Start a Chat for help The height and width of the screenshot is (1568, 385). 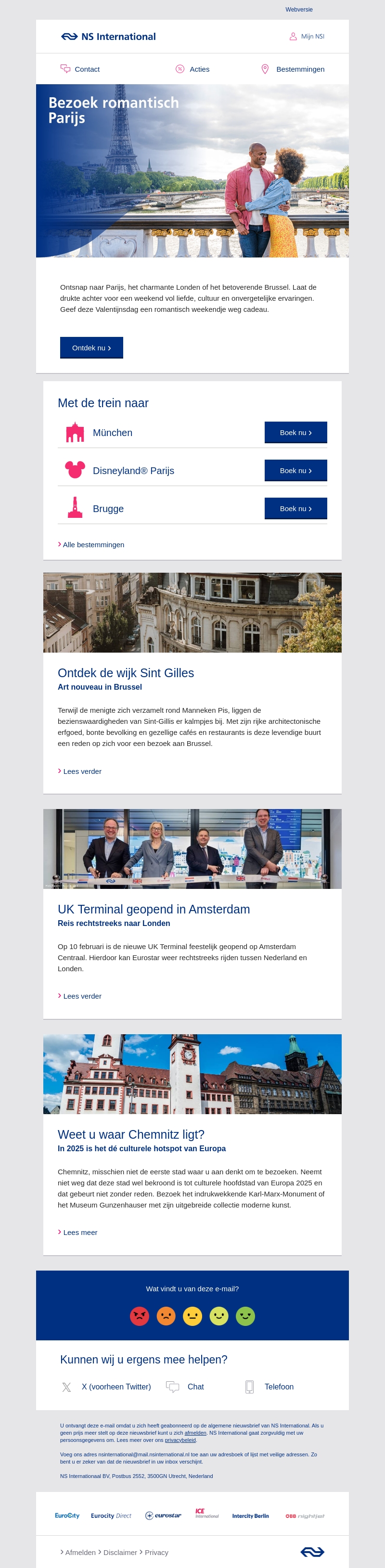[x=194, y=1387]
